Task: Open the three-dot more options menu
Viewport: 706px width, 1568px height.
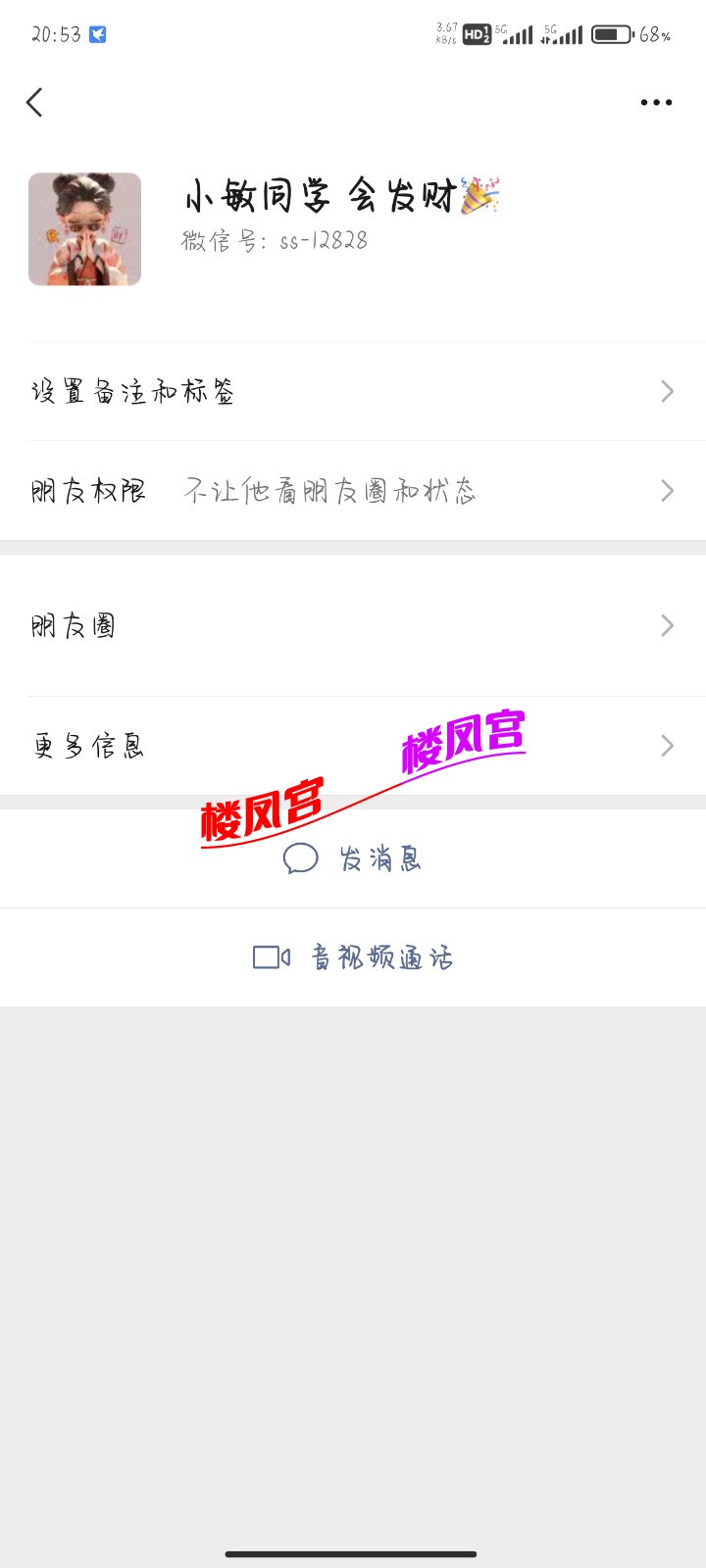Action: [655, 102]
